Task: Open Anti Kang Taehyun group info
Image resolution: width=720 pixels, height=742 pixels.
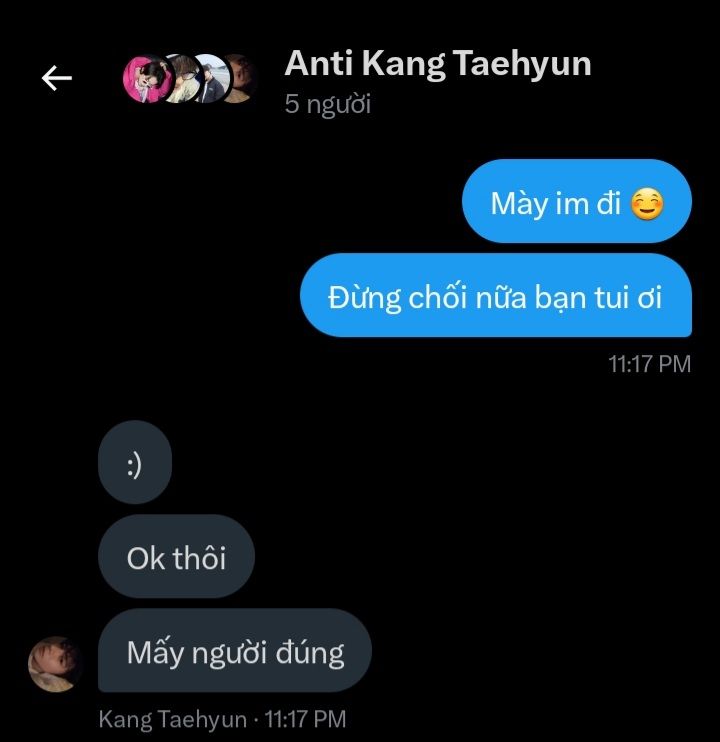Action: point(437,64)
